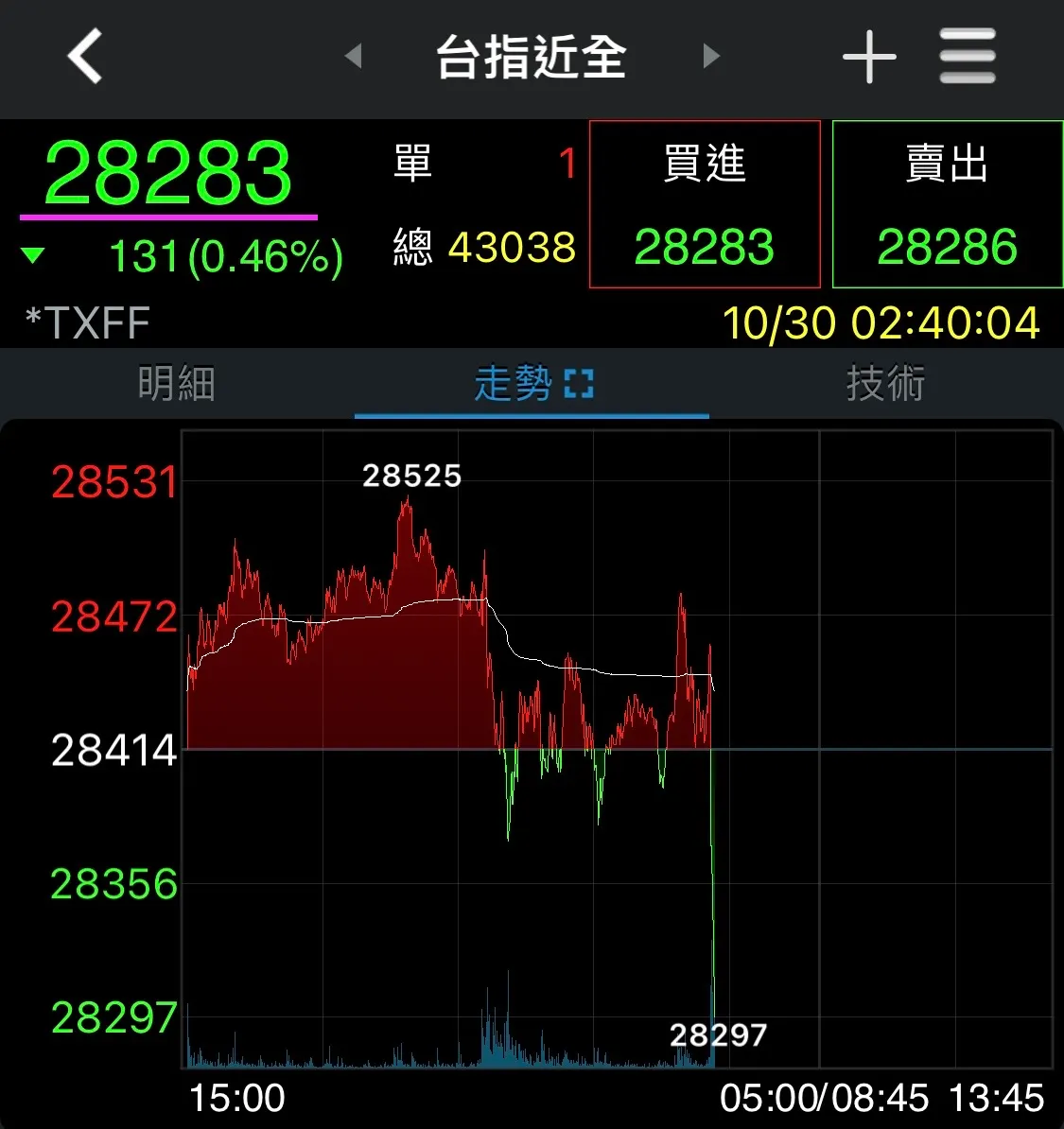Image resolution: width=1064 pixels, height=1129 pixels.
Task: Tap the 28525 high price marker
Action: (413, 476)
